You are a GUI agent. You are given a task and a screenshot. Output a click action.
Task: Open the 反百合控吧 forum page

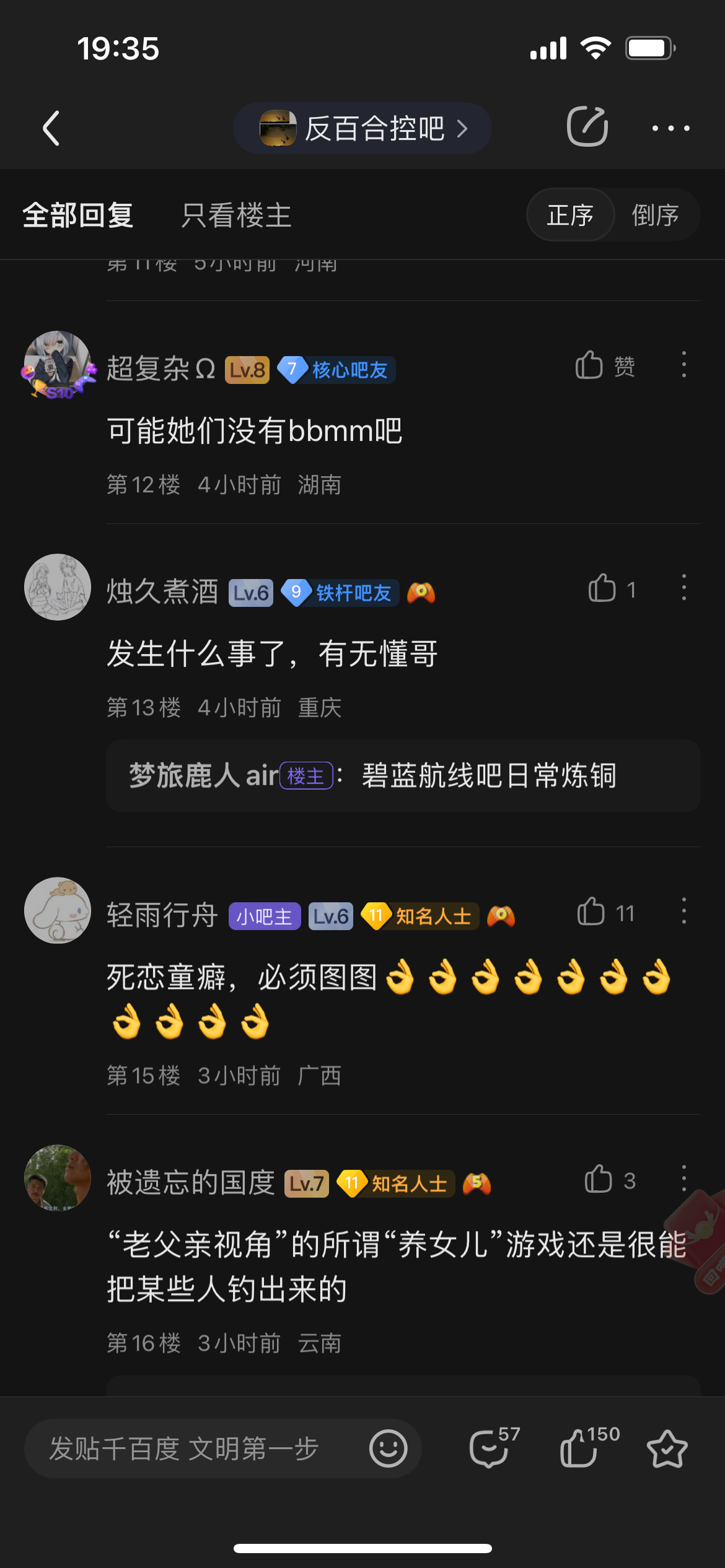click(x=362, y=129)
